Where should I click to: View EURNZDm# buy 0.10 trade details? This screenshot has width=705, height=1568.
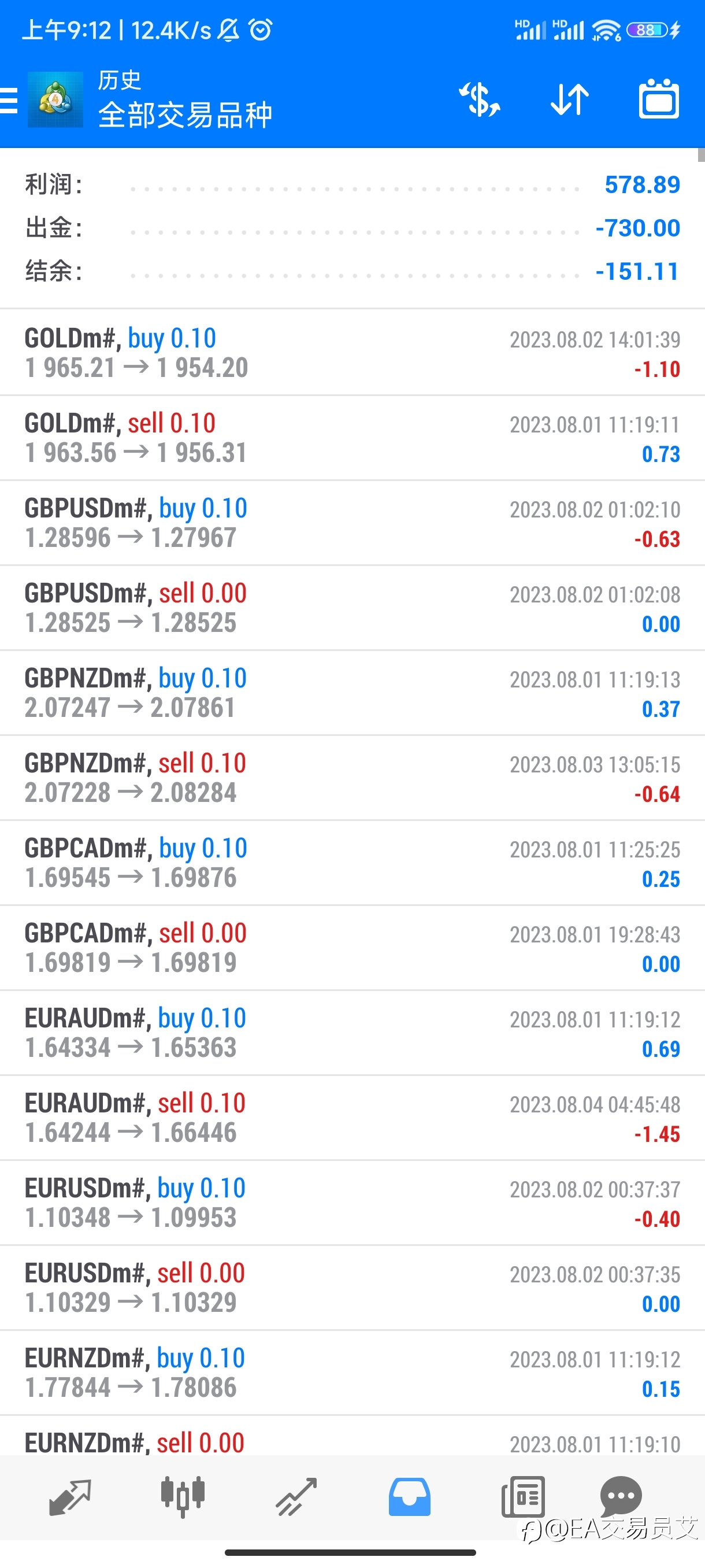click(352, 1373)
